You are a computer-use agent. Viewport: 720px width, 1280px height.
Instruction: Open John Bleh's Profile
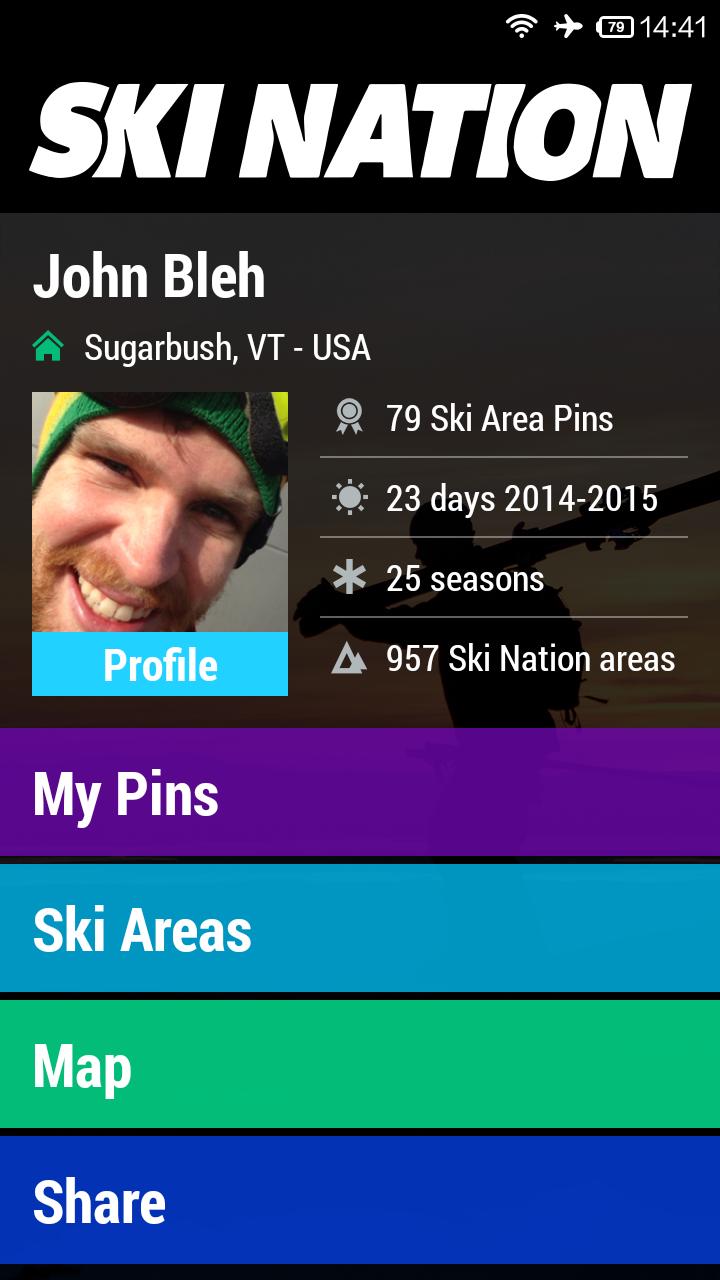[160, 663]
